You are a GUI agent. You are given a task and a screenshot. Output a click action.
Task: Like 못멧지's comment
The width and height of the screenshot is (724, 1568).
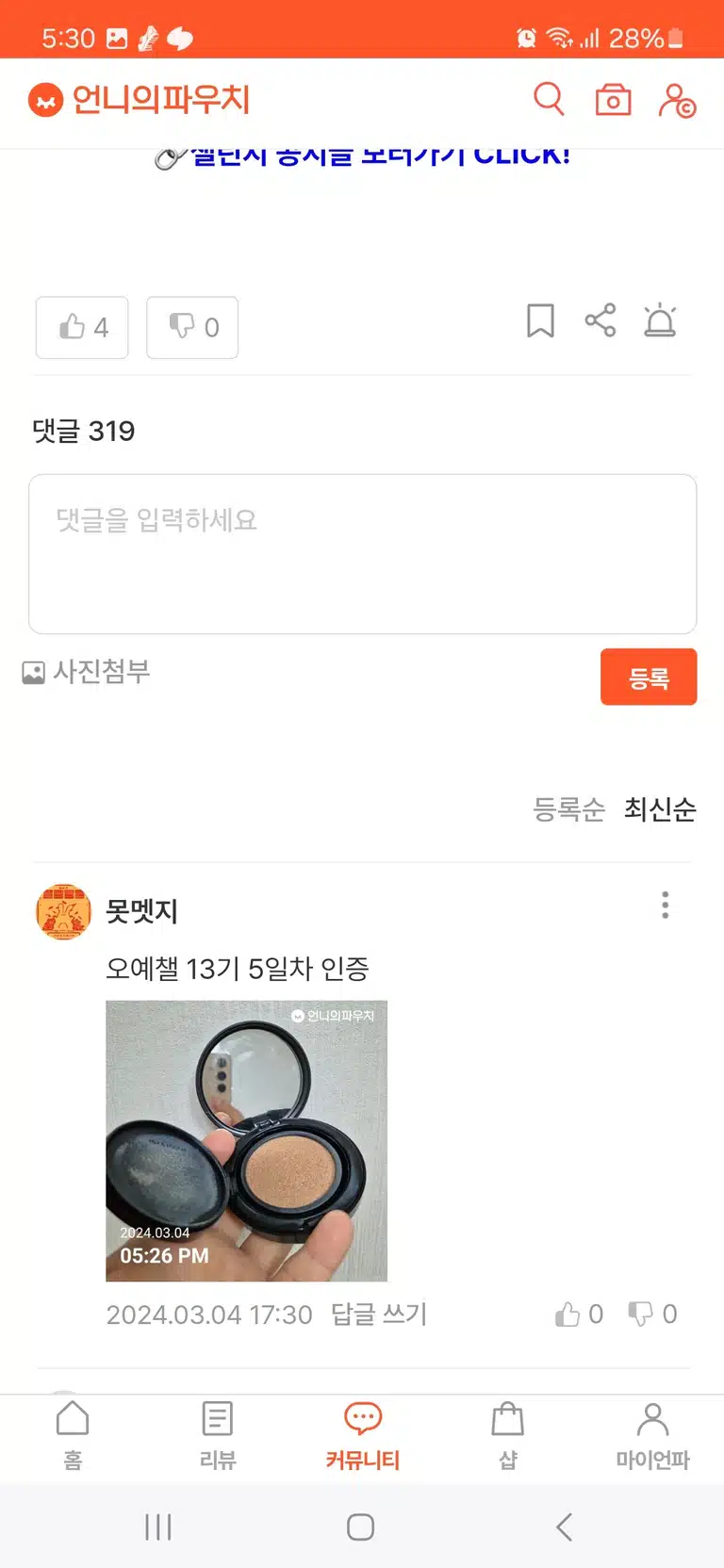[579, 1314]
